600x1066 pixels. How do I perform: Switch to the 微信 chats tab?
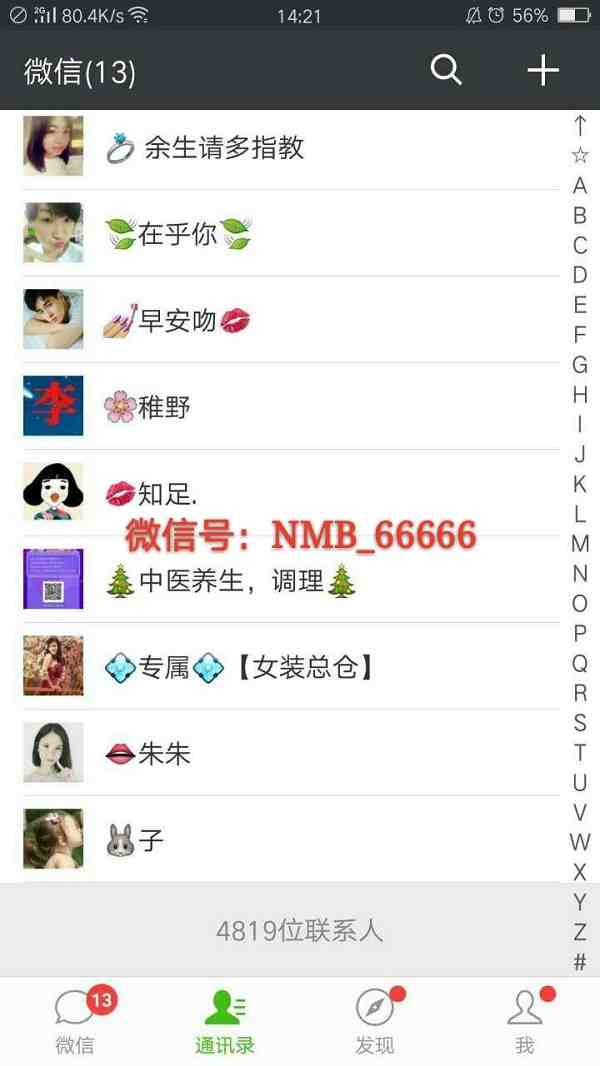point(75,1020)
